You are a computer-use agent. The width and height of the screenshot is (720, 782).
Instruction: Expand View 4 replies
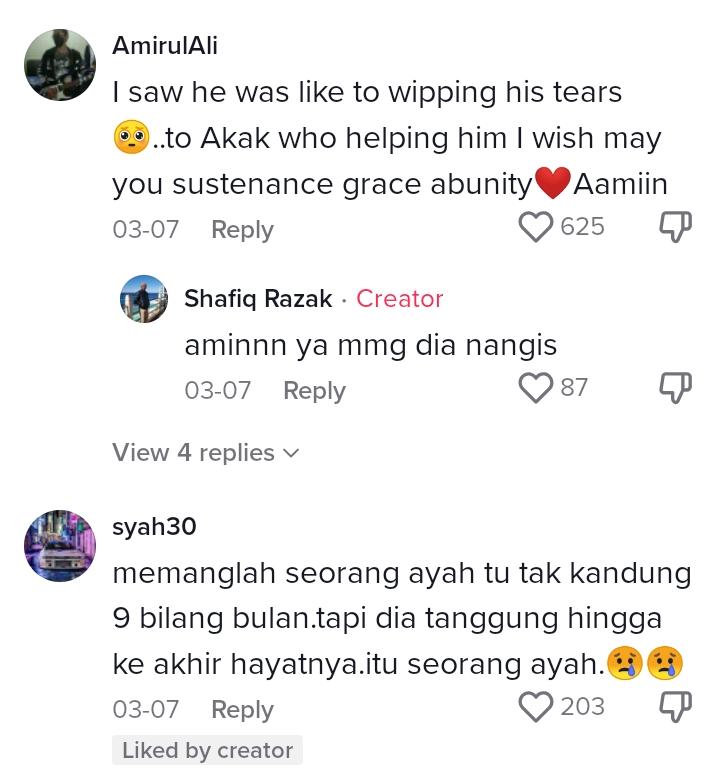206,453
